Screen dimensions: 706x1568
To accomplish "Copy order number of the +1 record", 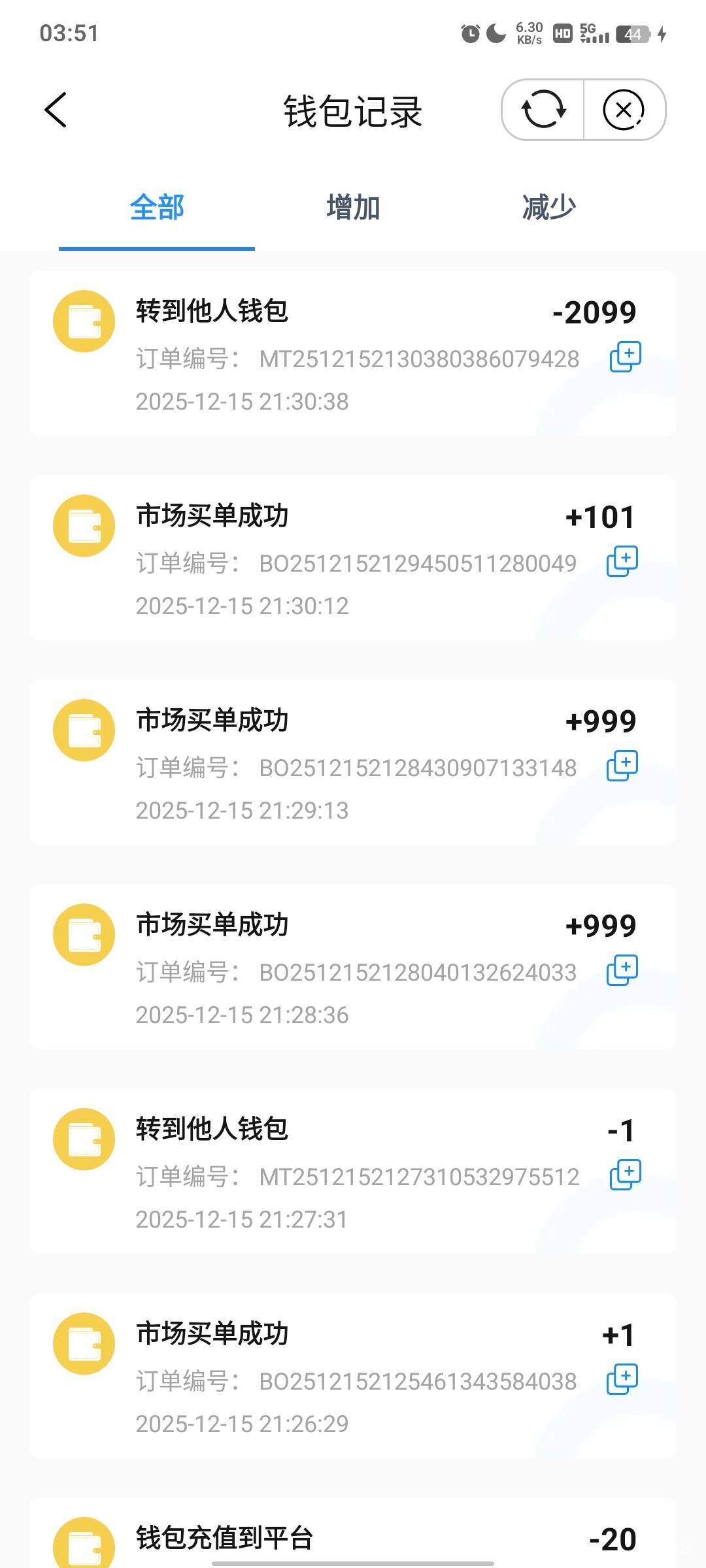I will pos(622,1379).
